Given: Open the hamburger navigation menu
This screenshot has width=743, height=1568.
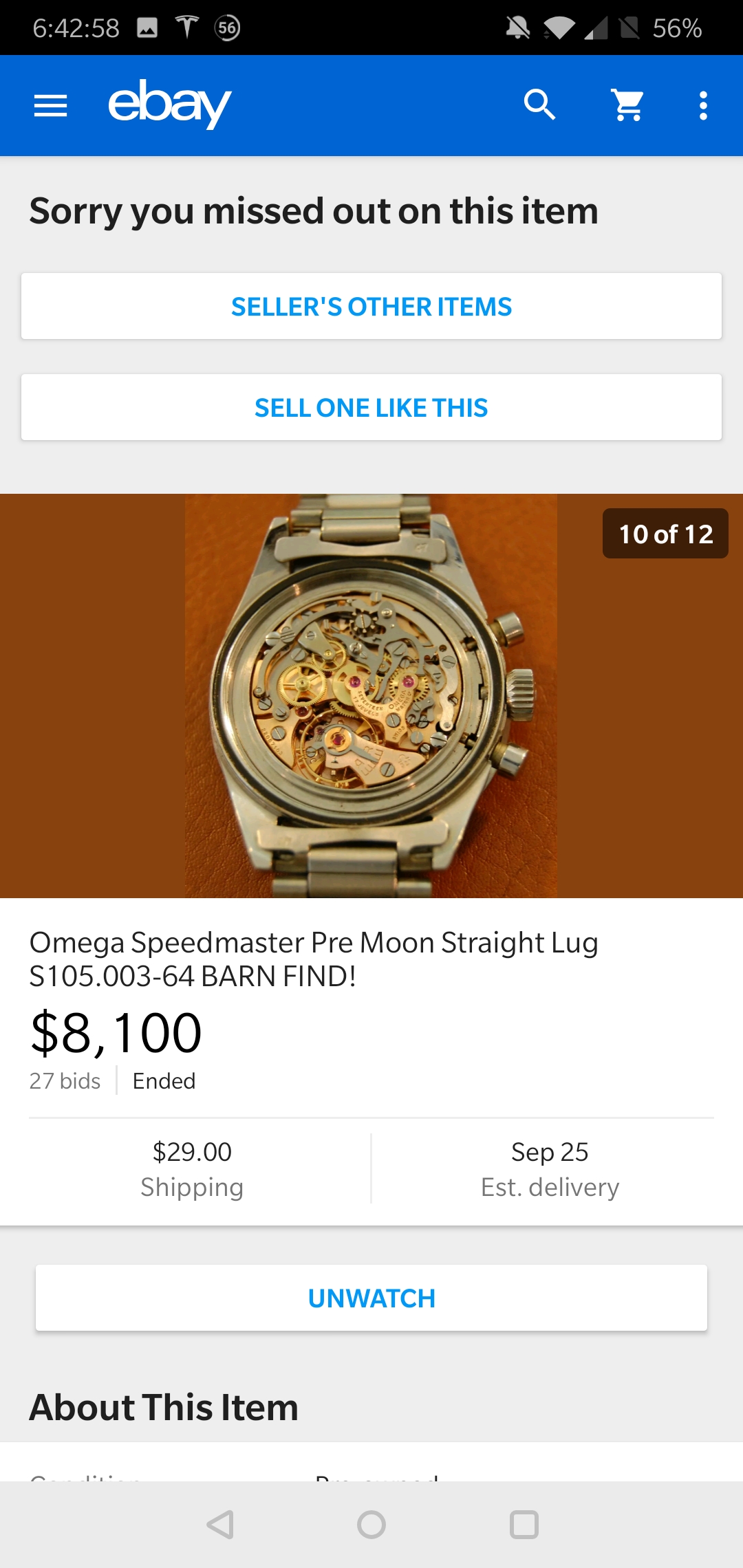Looking at the screenshot, I should [50, 106].
